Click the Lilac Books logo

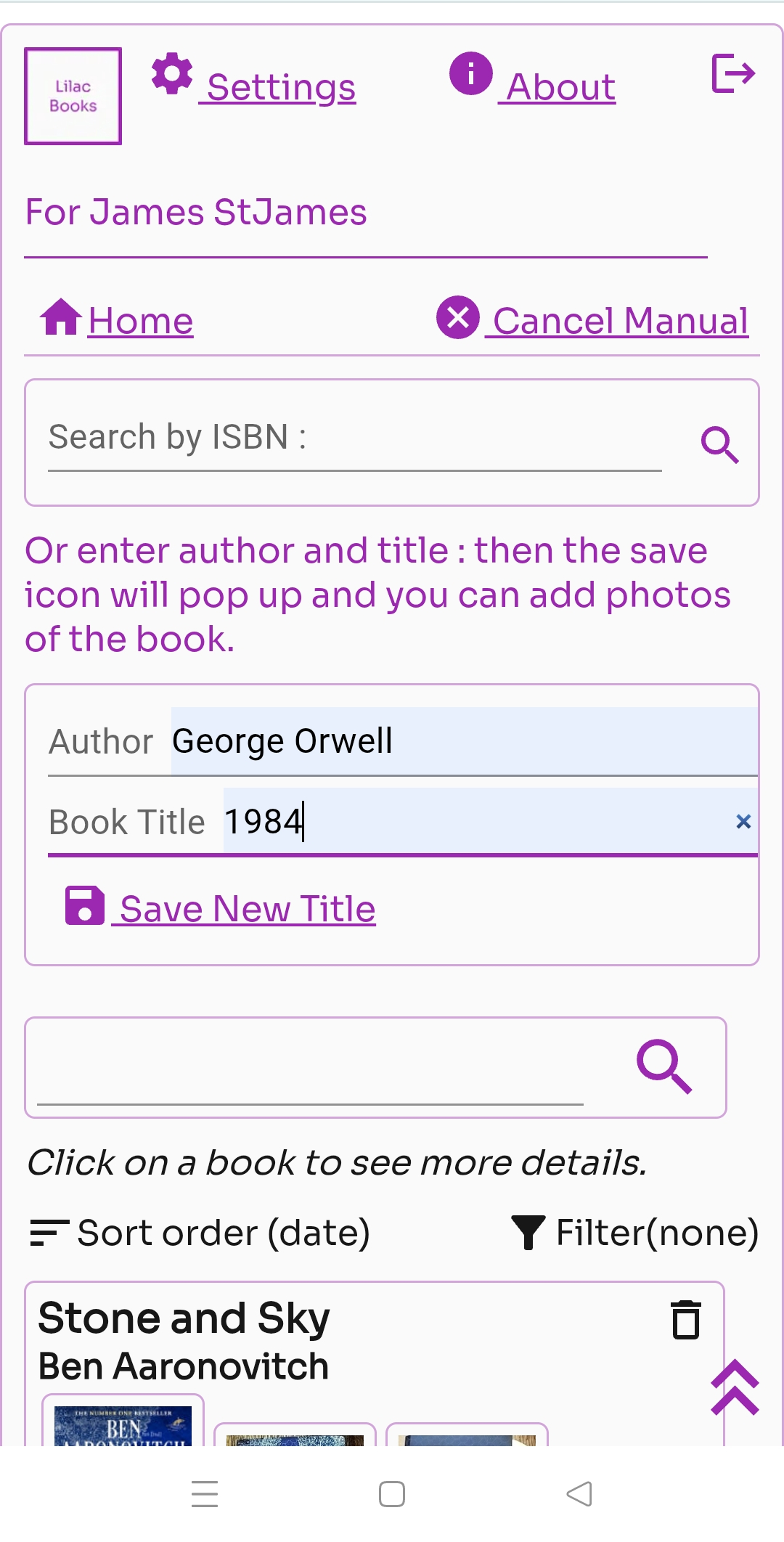tap(73, 97)
